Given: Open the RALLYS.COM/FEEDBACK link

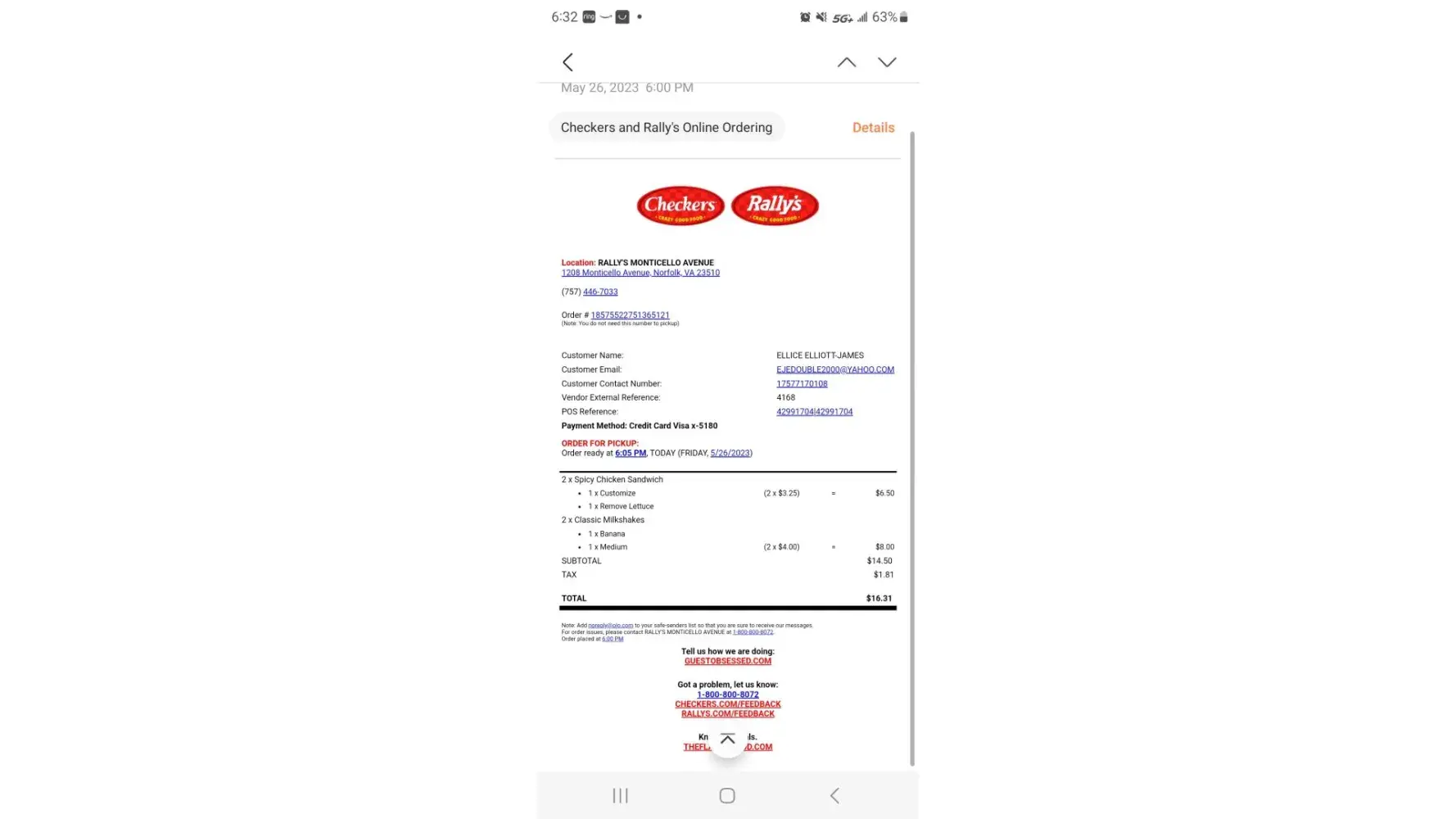Looking at the screenshot, I should 727,714.
